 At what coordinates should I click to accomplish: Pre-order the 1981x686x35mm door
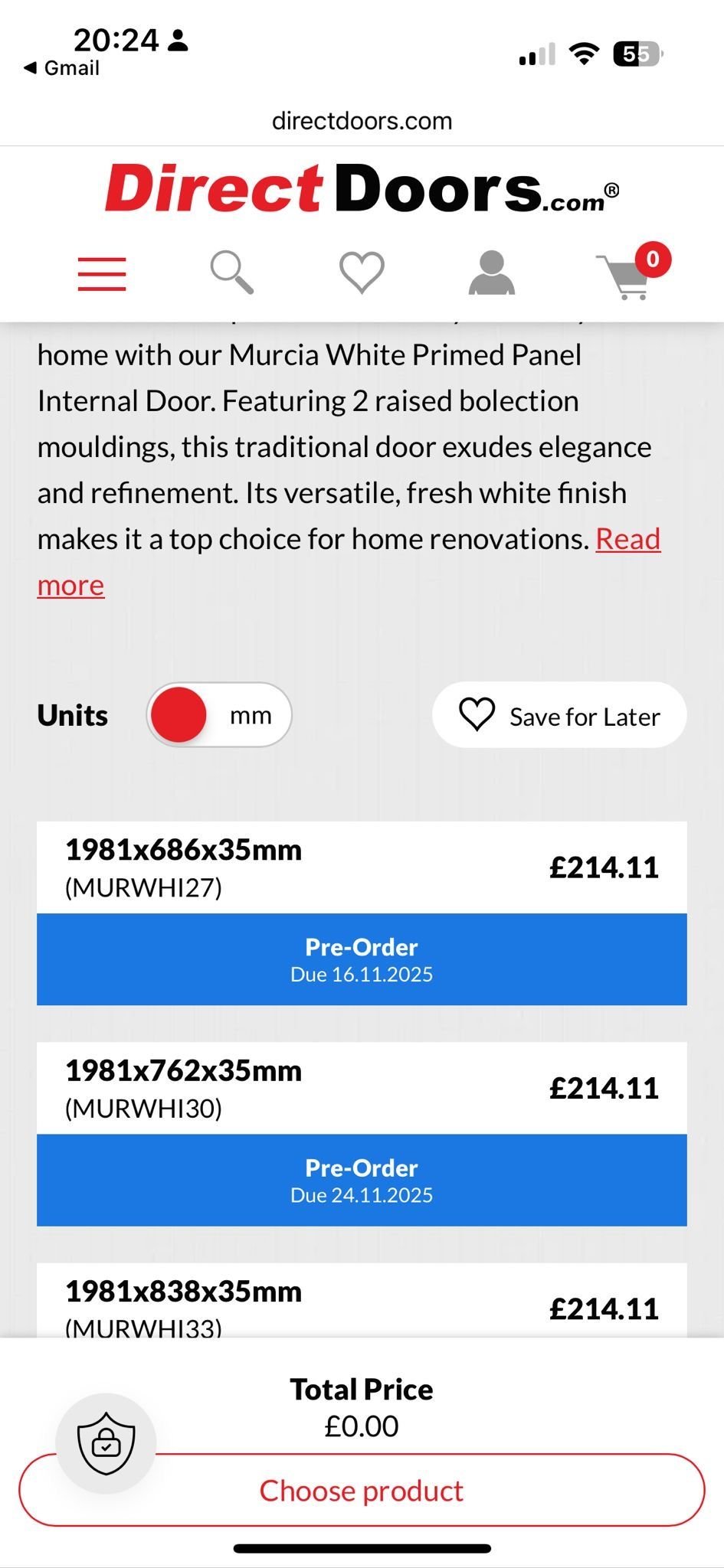coord(362,959)
